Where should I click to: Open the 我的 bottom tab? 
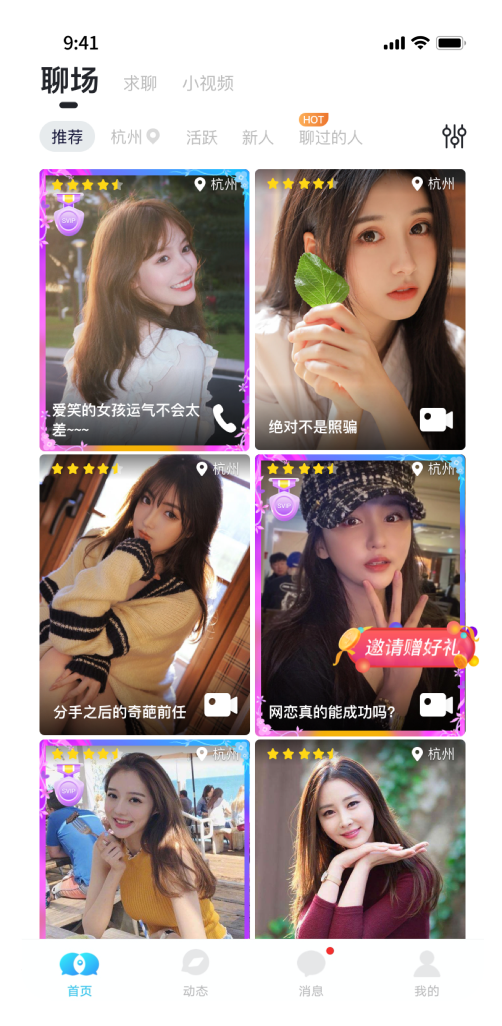(x=427, y=974)
